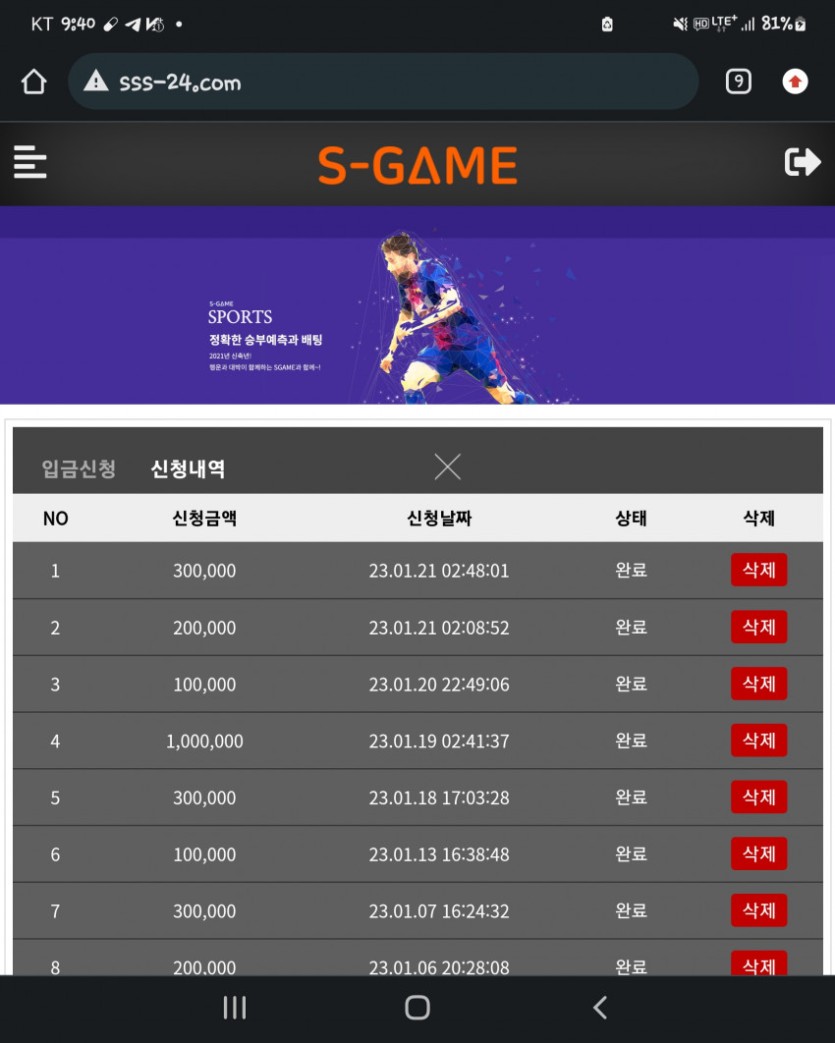This screenshot has height=1043, width=835.
Task: Tap the red browser update icon
Action: pyautogui.click(x=795, y=82)
